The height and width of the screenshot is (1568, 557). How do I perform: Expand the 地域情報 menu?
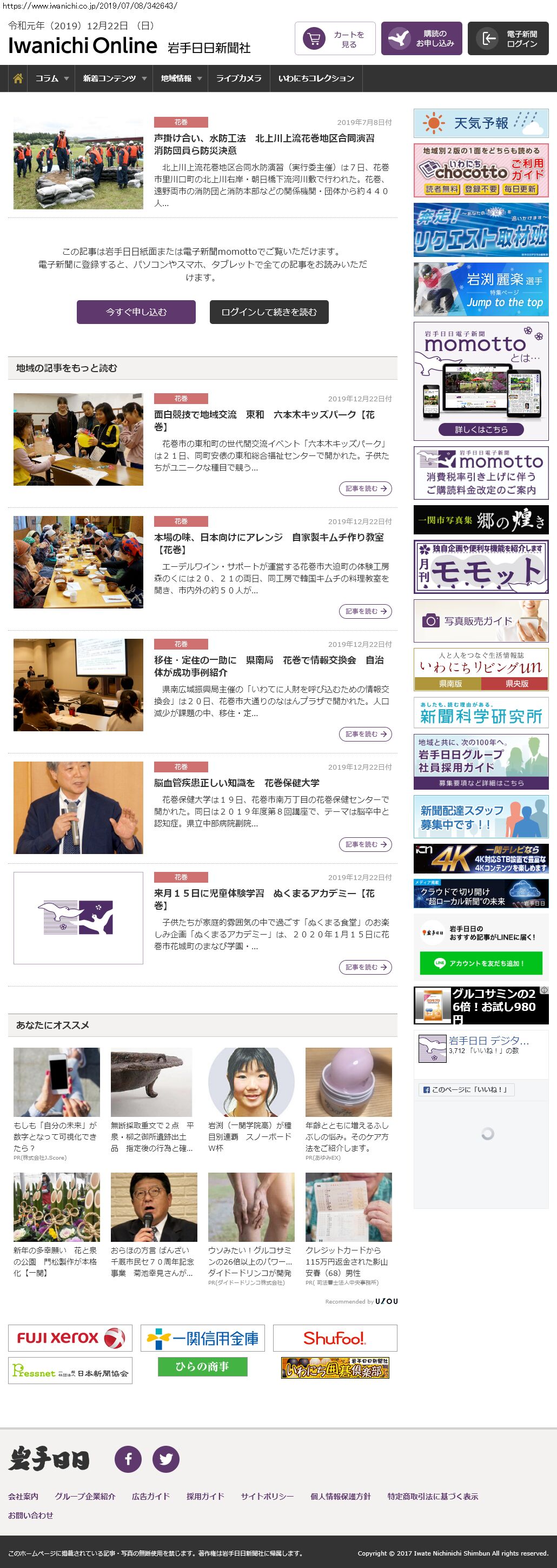[181, 78]
